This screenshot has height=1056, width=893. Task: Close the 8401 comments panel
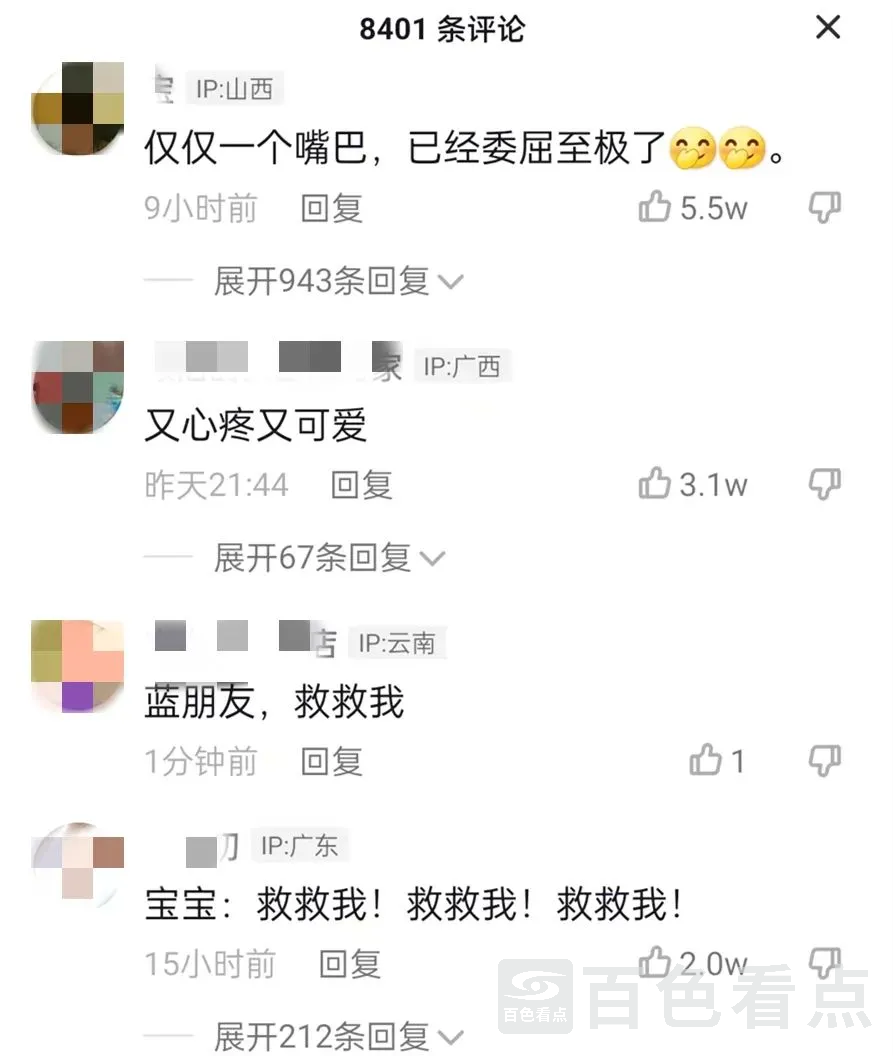[828, 28]
